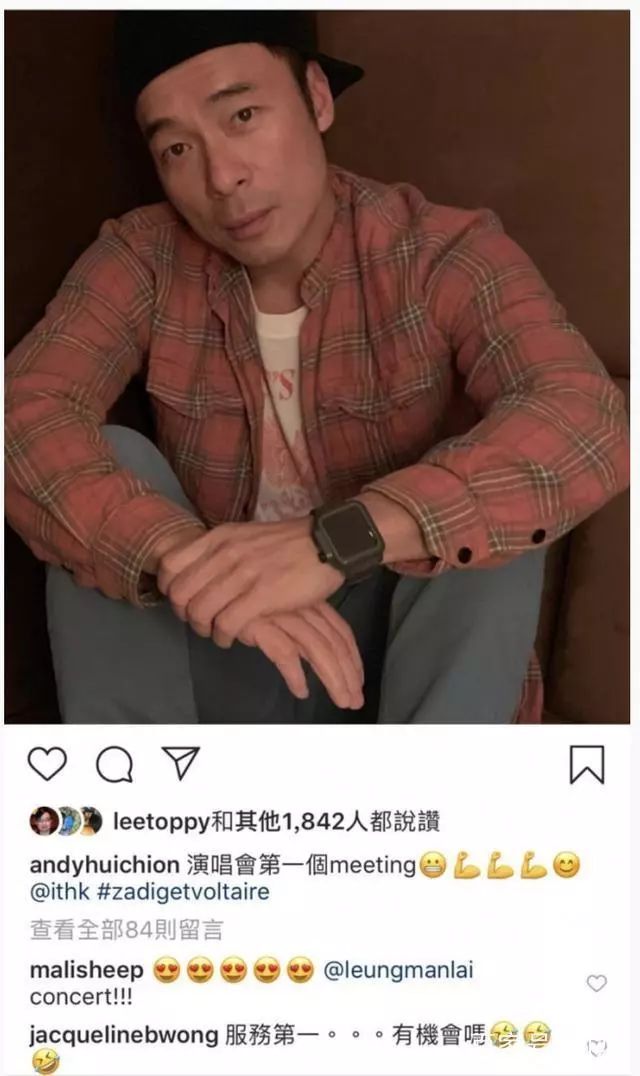The image size is (640, 1076).
Task: Open malisheep's profile
Action: click(86, 970)
